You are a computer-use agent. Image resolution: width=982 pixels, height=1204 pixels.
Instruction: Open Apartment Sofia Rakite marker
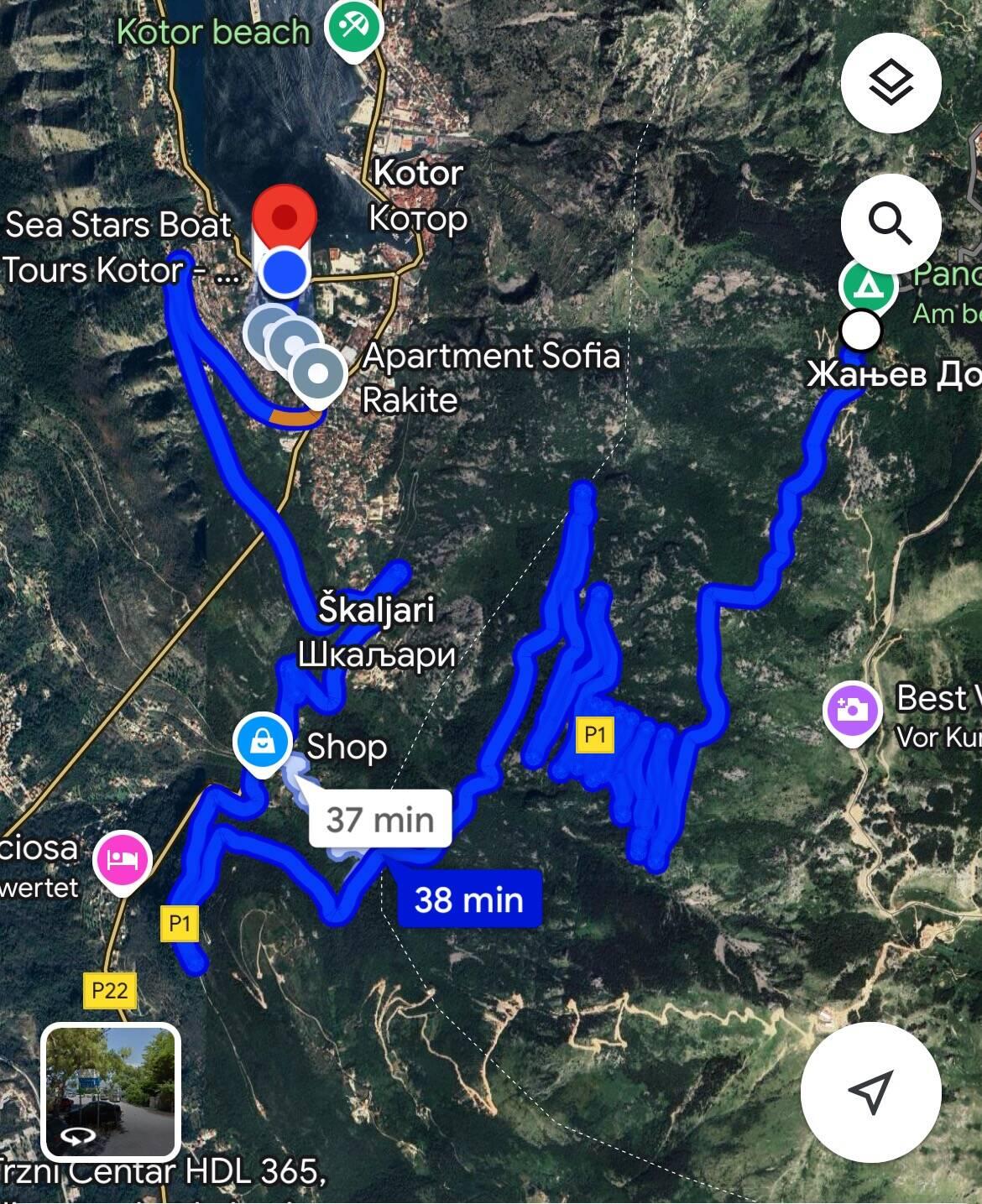318,373
